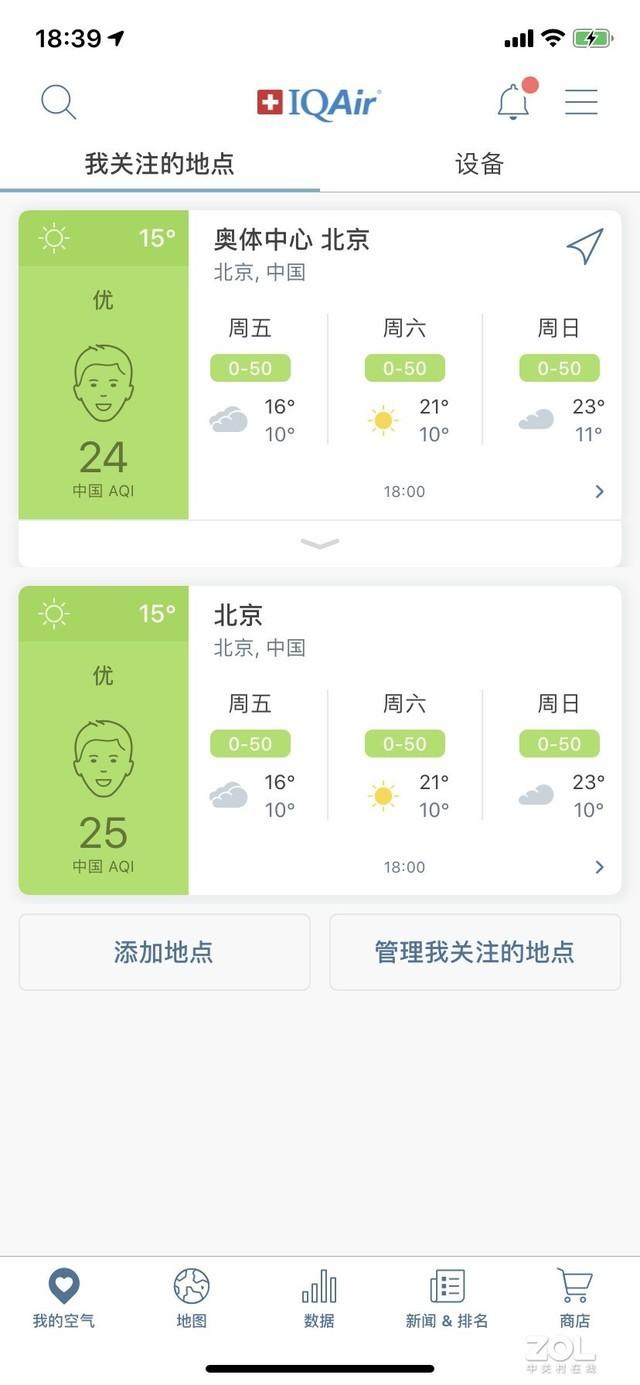Select the 我的空气 tab
Screen dimensions: 640x1385
click(x=64, y=1298)
